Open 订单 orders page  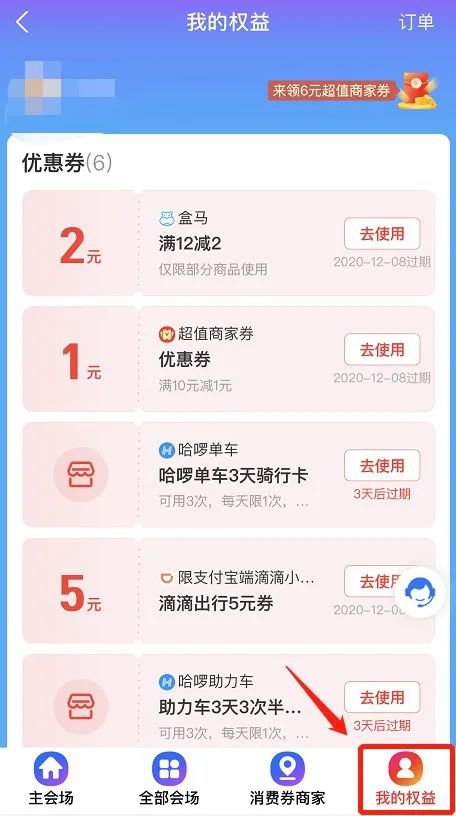tap(416, 22)
